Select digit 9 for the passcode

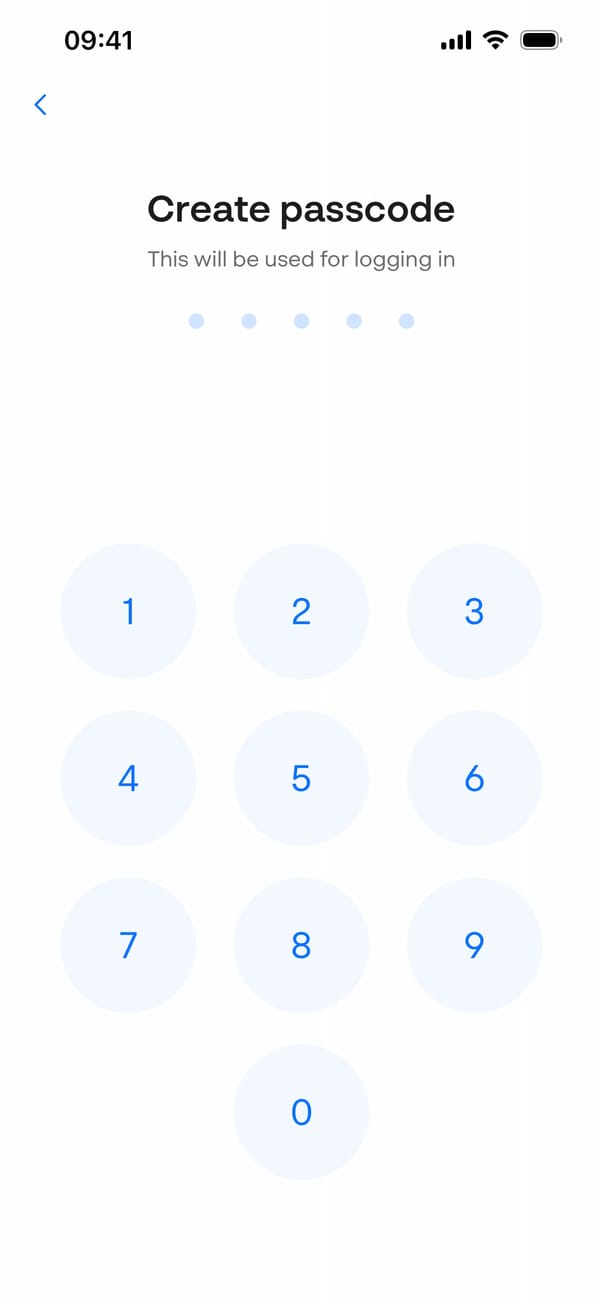(474, 945)
